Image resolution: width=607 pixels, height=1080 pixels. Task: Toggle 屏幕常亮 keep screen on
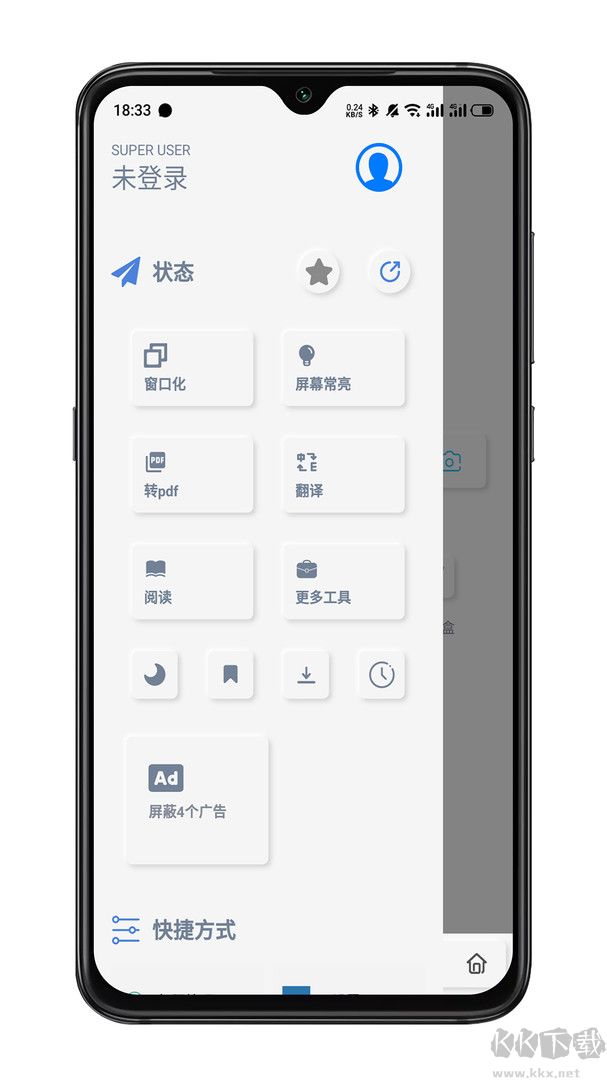[343, 368]
